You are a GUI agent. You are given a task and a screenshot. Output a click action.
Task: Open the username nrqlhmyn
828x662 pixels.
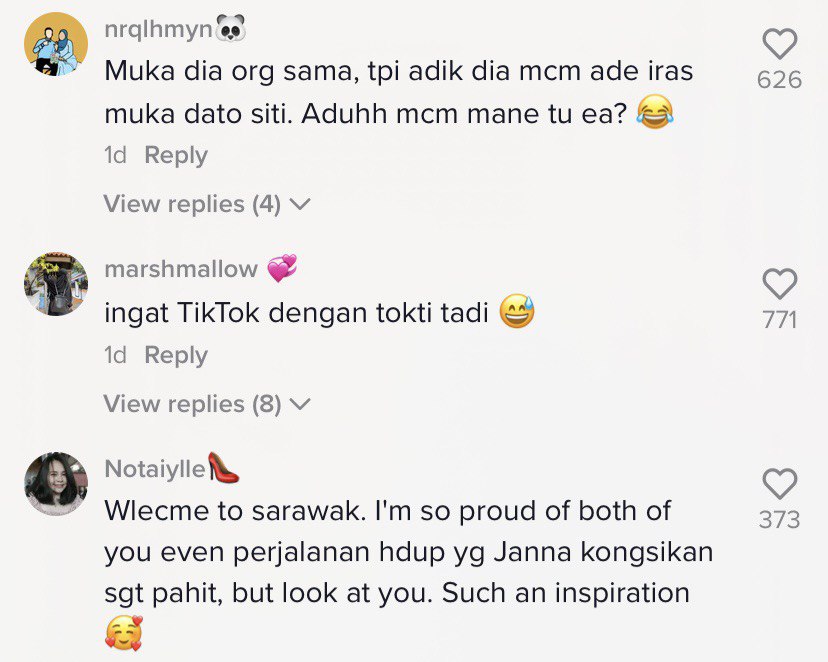tap(158, 30)
